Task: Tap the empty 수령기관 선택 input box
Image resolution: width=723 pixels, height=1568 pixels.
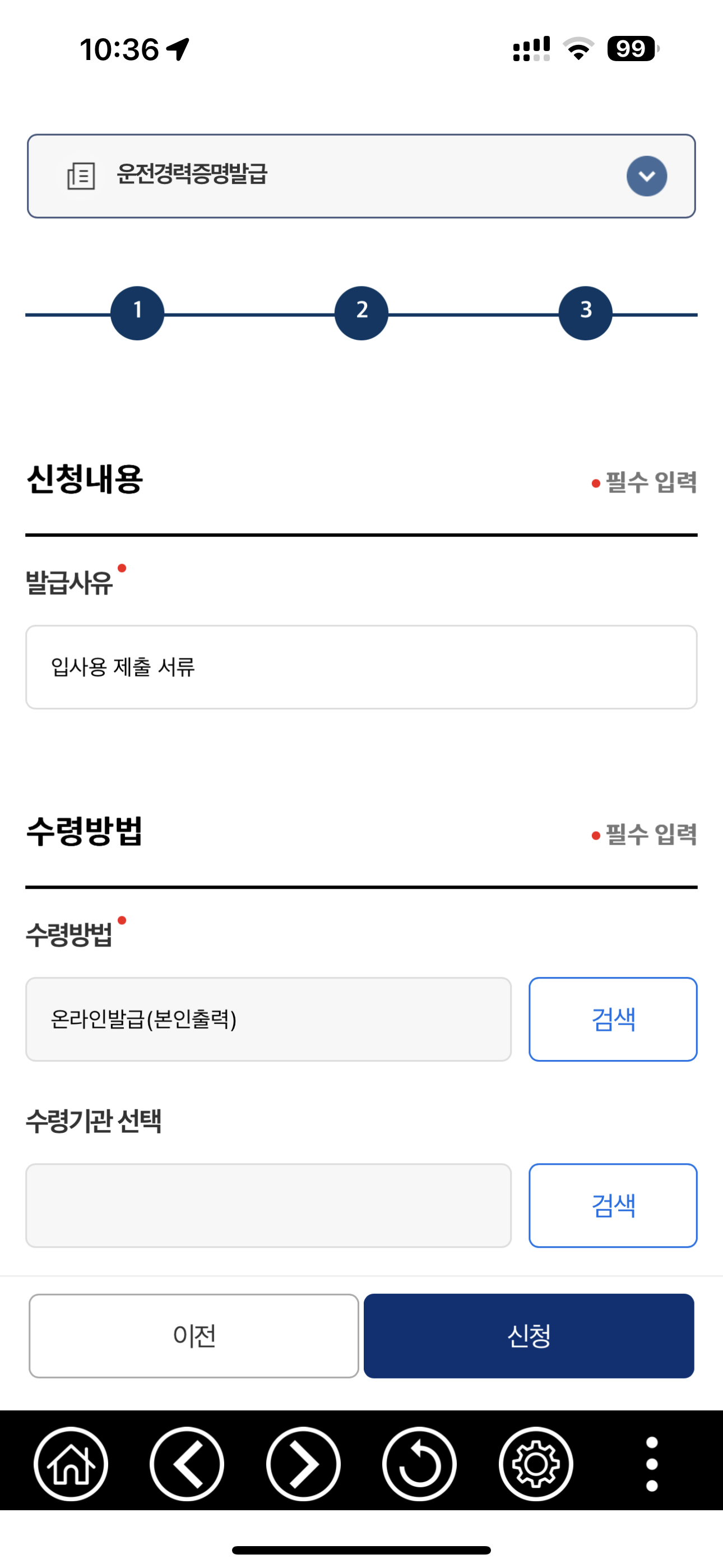Action: pos(268,1205)
